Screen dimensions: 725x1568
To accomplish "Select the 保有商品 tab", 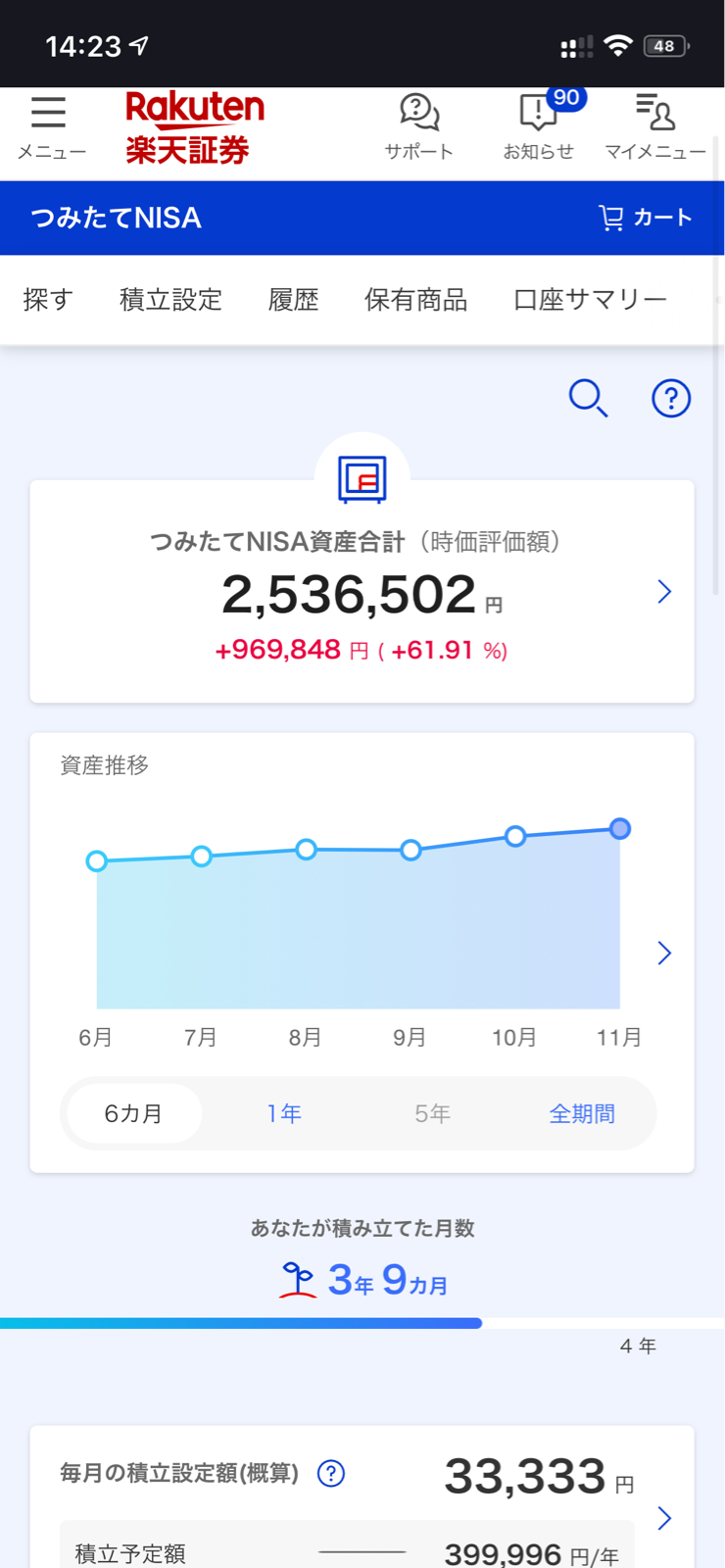I will 415,300.
